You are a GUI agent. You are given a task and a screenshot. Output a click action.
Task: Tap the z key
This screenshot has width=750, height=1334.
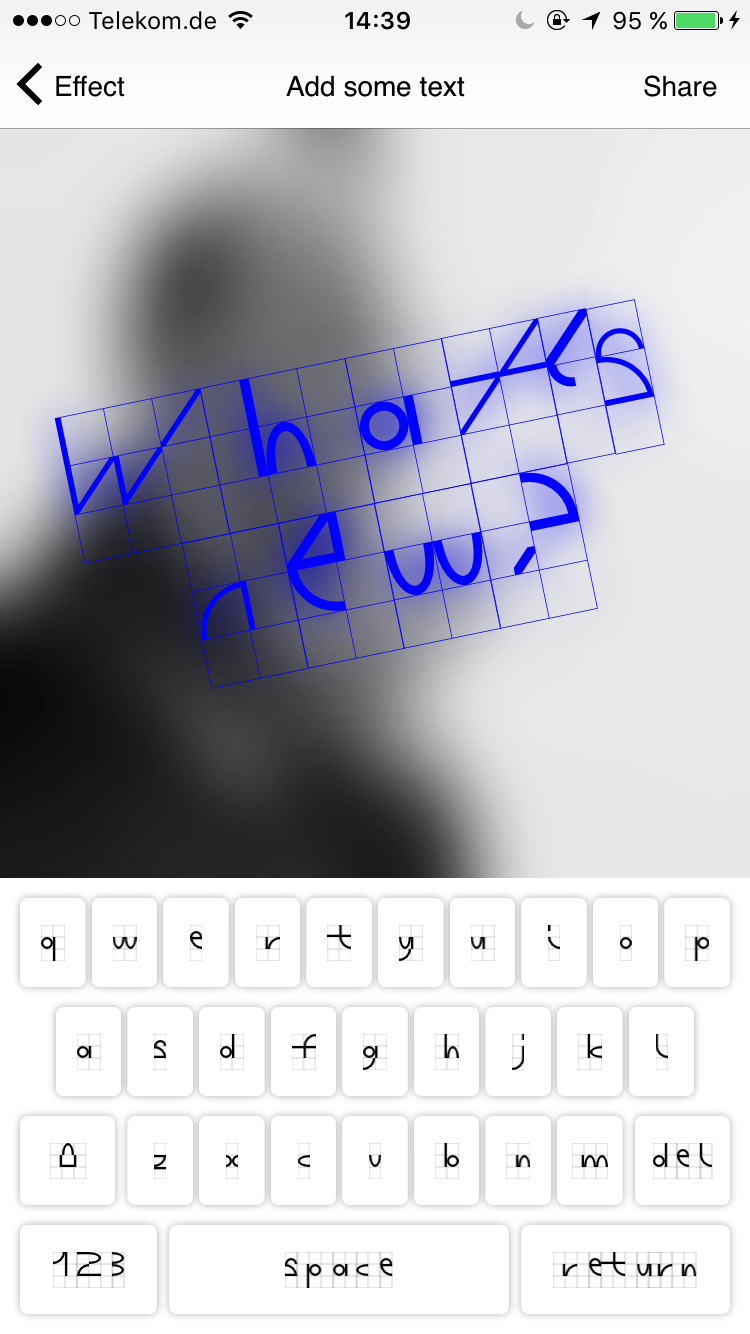[160, 1160]
